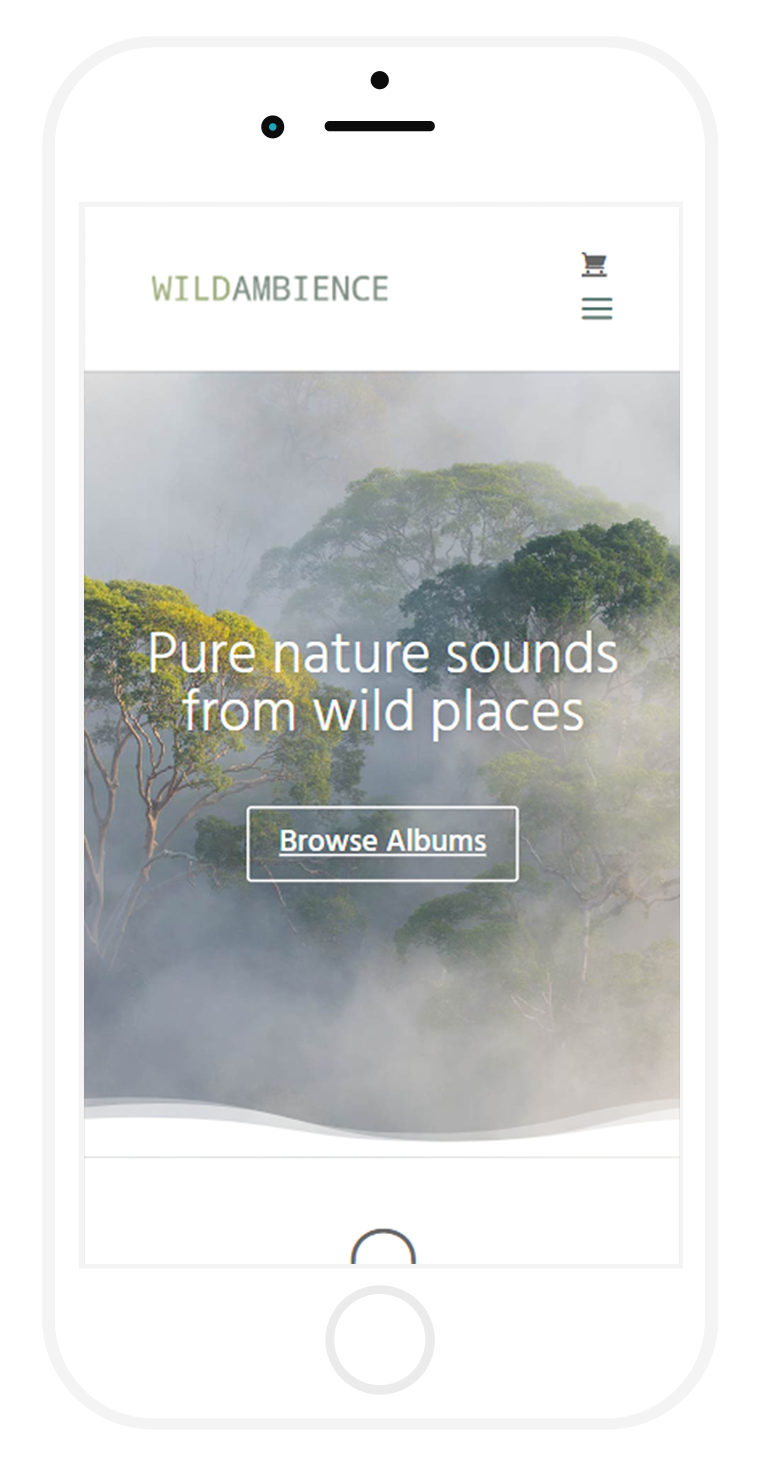Open the shopping cart
762x1470 pixels.
coord(594,264)
